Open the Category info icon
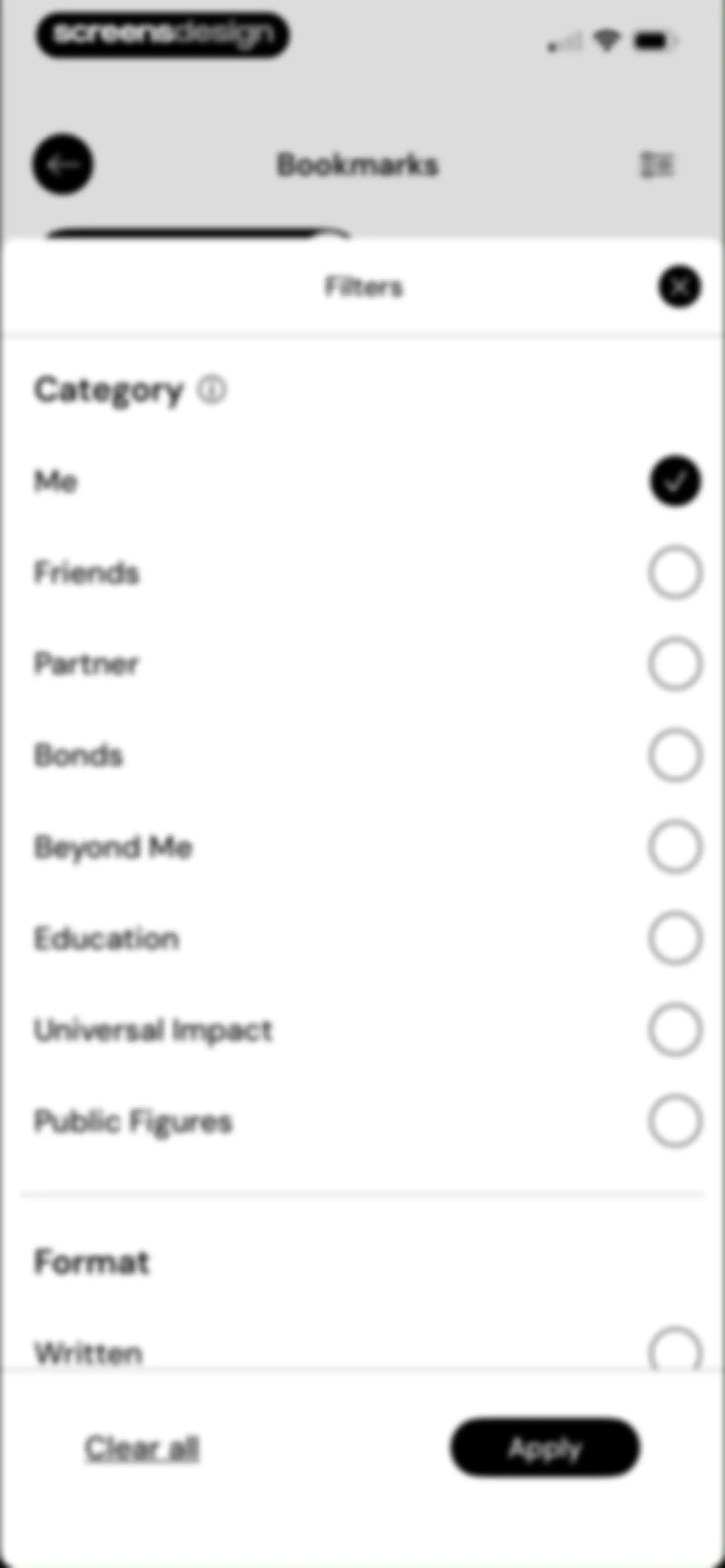 pos(212,389)
